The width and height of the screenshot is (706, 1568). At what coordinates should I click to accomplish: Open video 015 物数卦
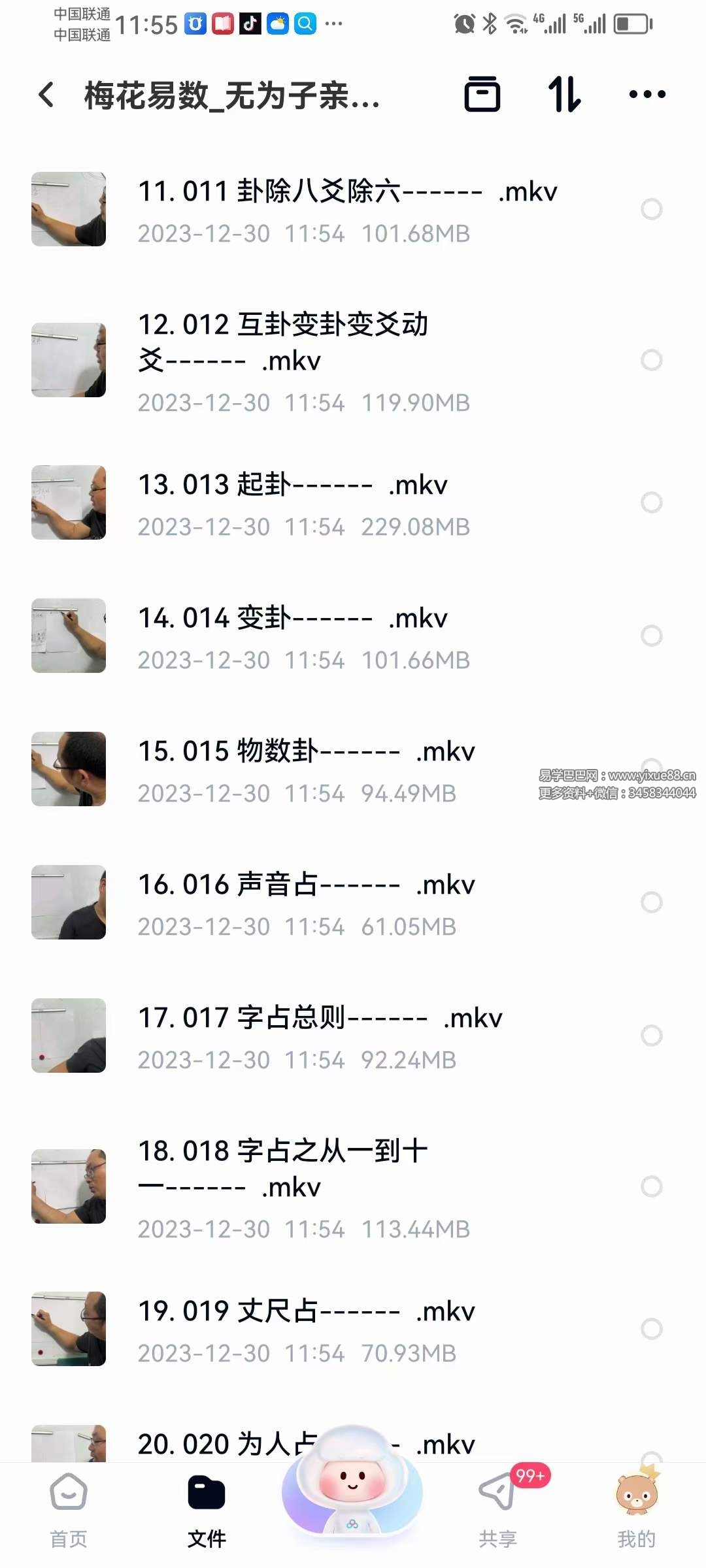click(306, 770)
